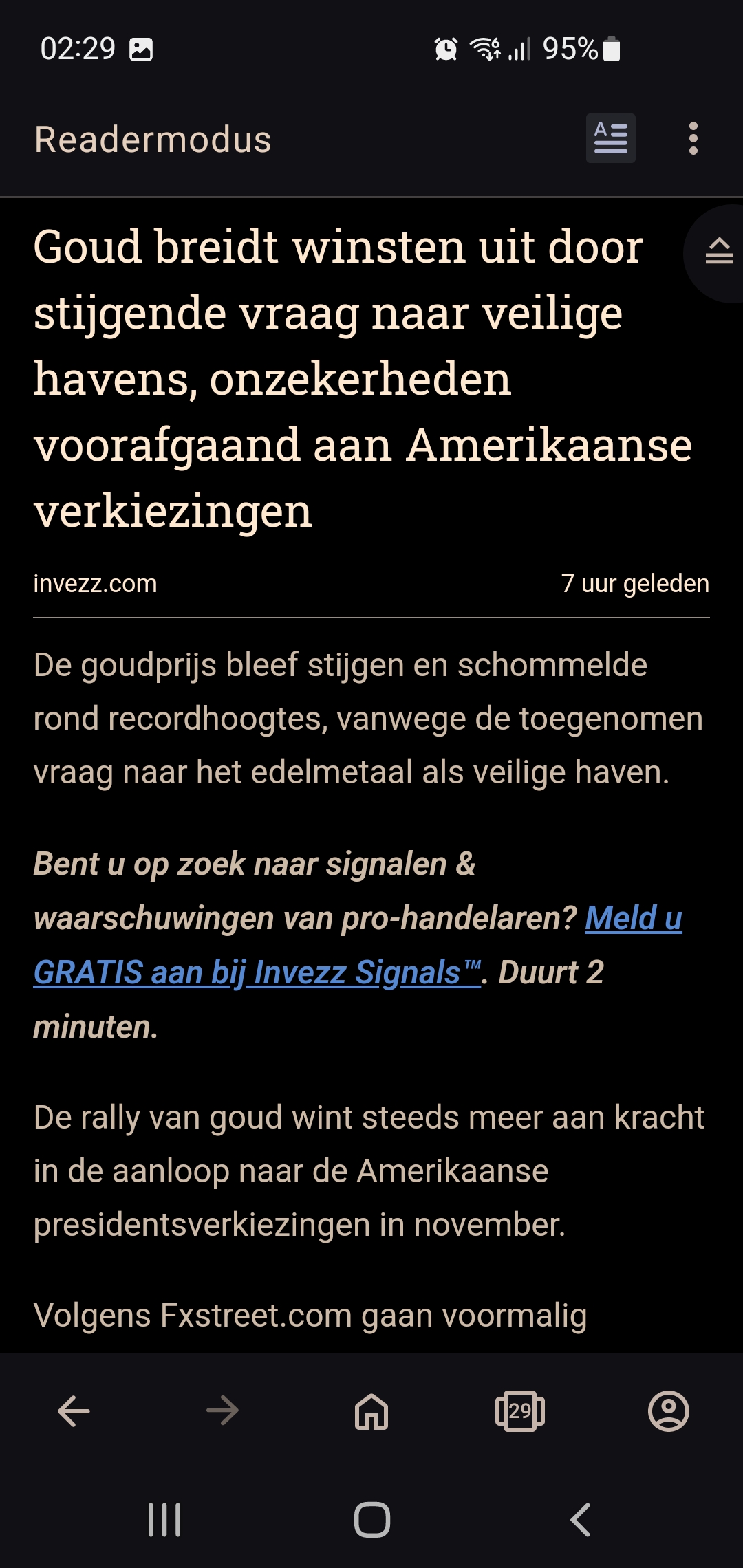Open the reader text settings icon
This screenshot has height=1568, width=743.
pyautogui.click(x=610, y=138)
